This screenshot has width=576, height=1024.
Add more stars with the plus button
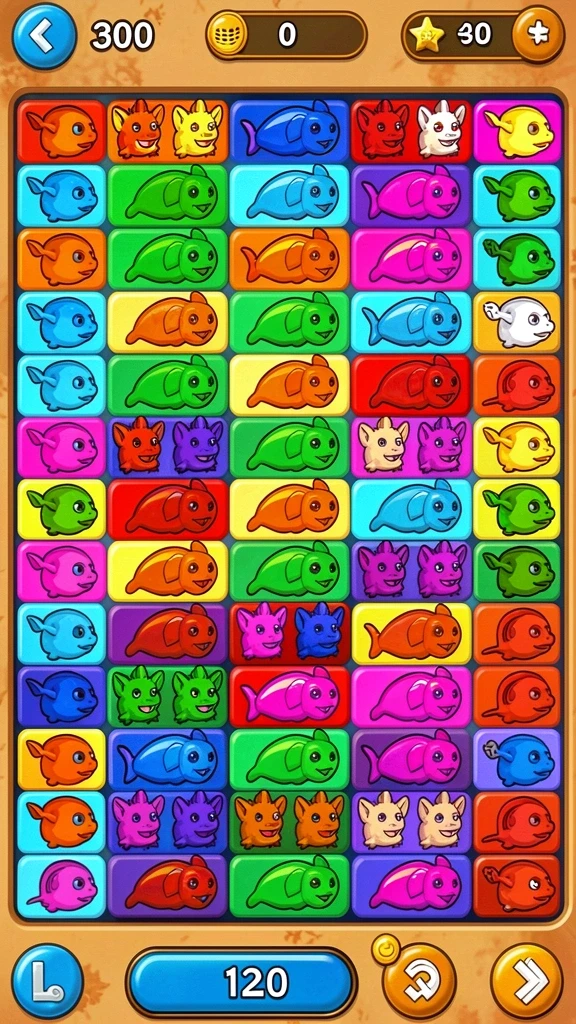click(537, 34)
